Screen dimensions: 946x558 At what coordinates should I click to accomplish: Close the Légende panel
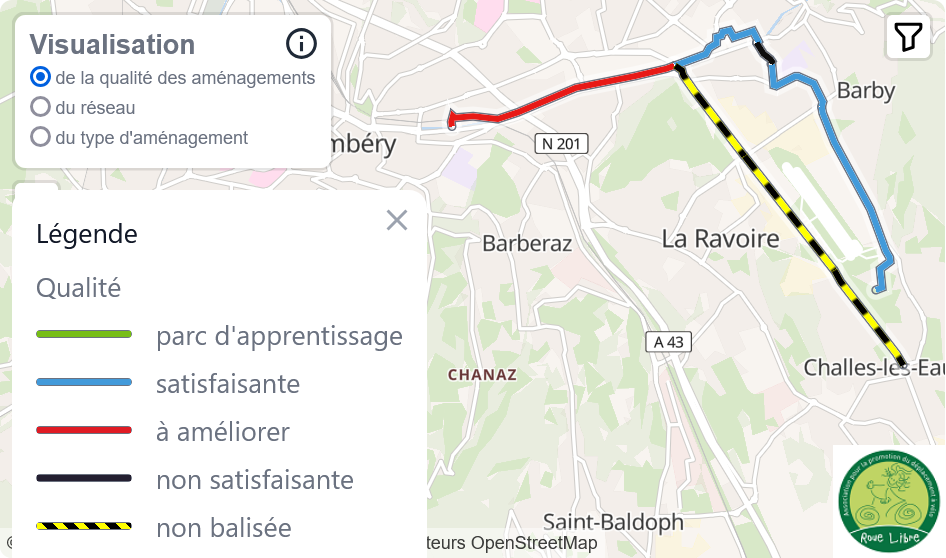point(397,220)
